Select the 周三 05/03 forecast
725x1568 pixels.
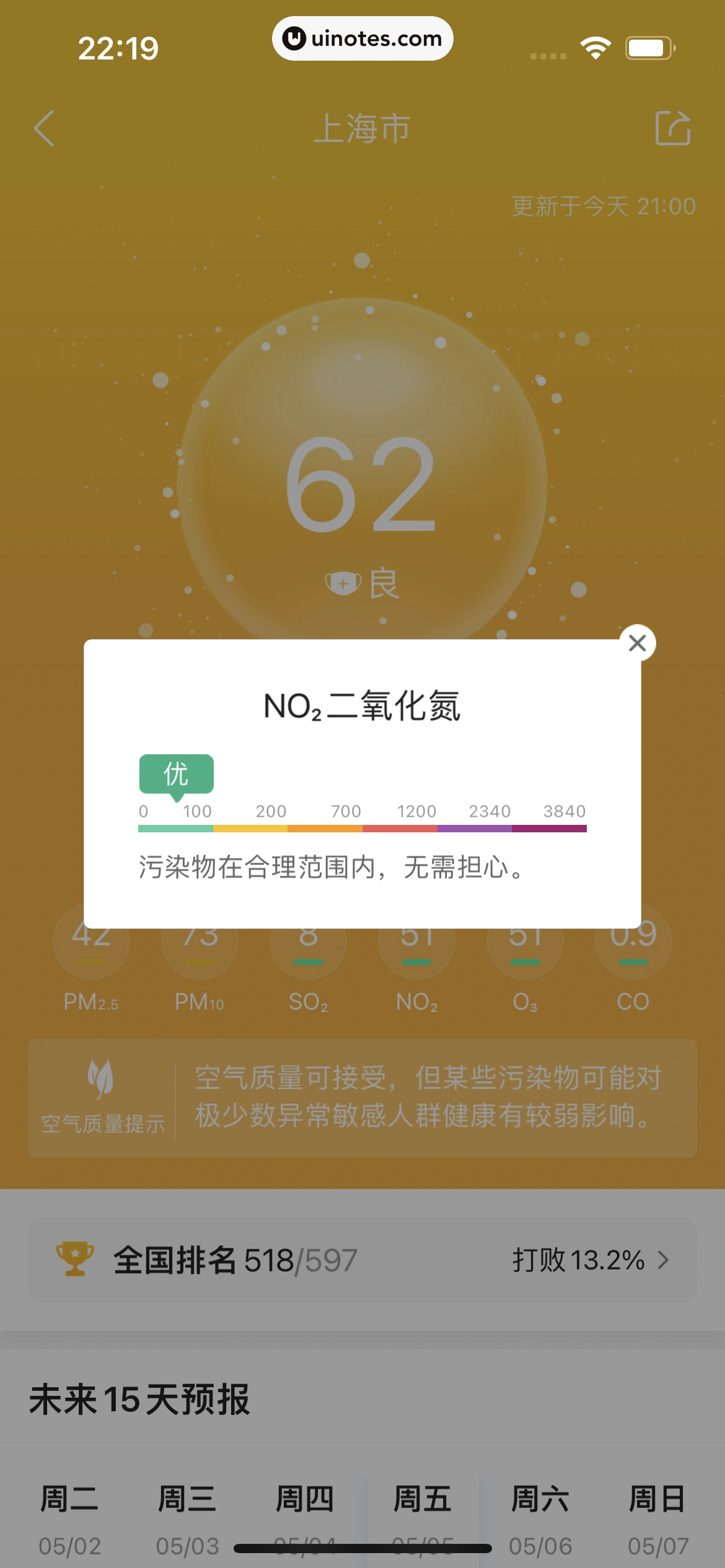(x=187, y=1517)
